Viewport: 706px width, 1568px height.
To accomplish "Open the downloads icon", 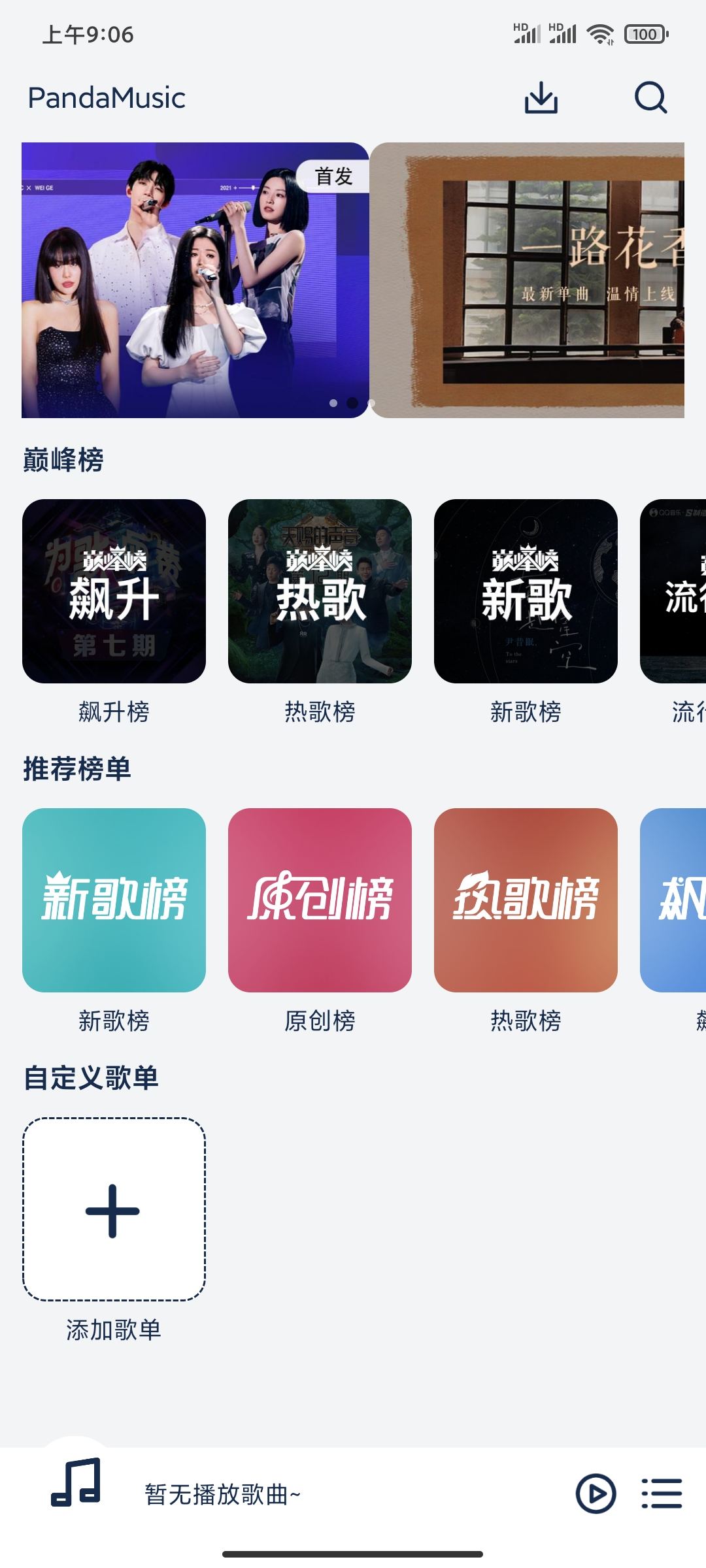I will pos(541,98).
